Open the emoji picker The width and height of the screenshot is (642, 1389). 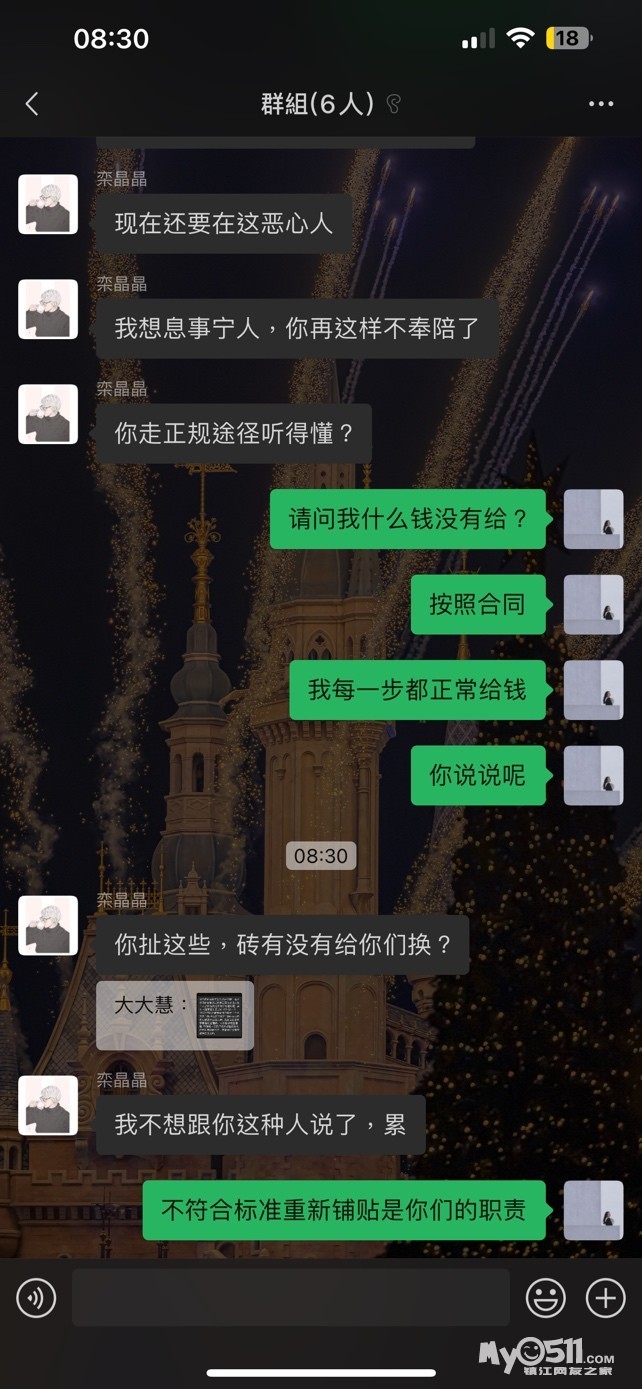546,1298
